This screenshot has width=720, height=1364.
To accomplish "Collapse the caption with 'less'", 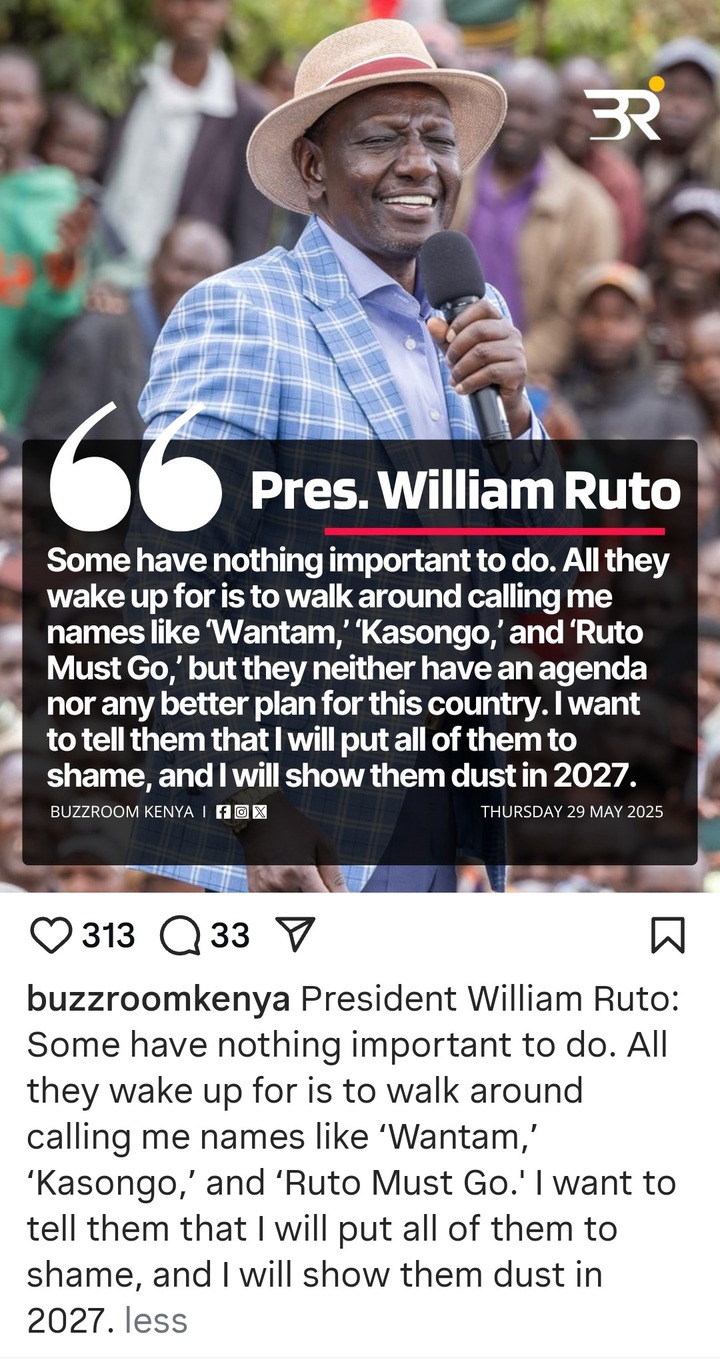I will [x=156, y=1321].
